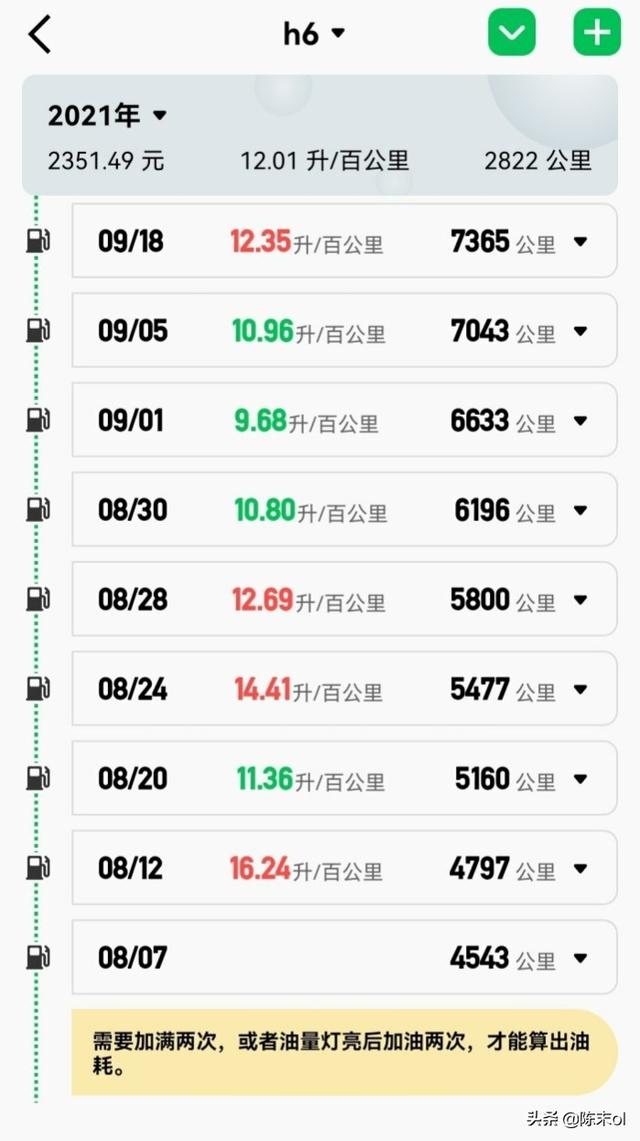The width and height of the screenshot is (640, 1141).
Task: Open the 08/07 record at 4543 公里
Action: (344, 957)
